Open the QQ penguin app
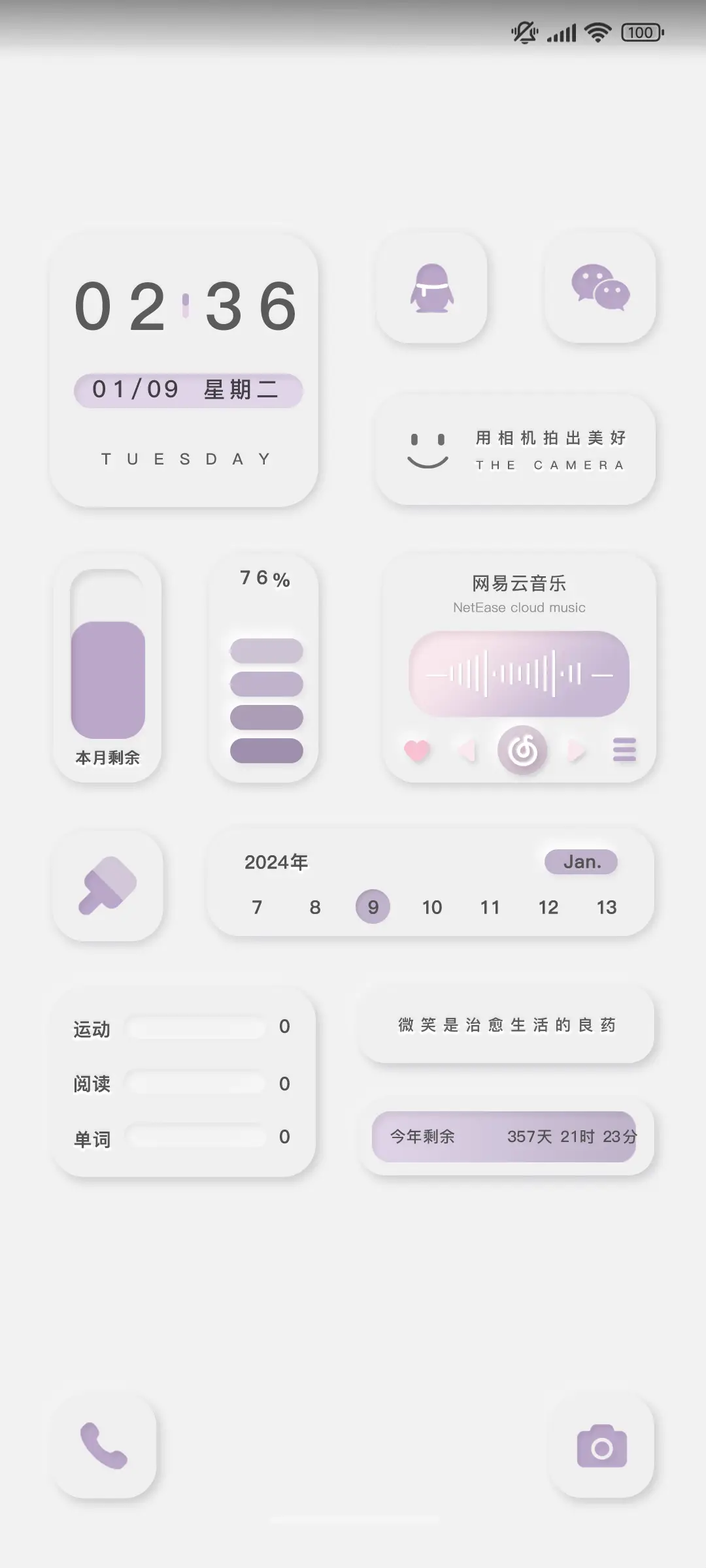This screenshot has width=706, height=1568. [x=431, y=288]
